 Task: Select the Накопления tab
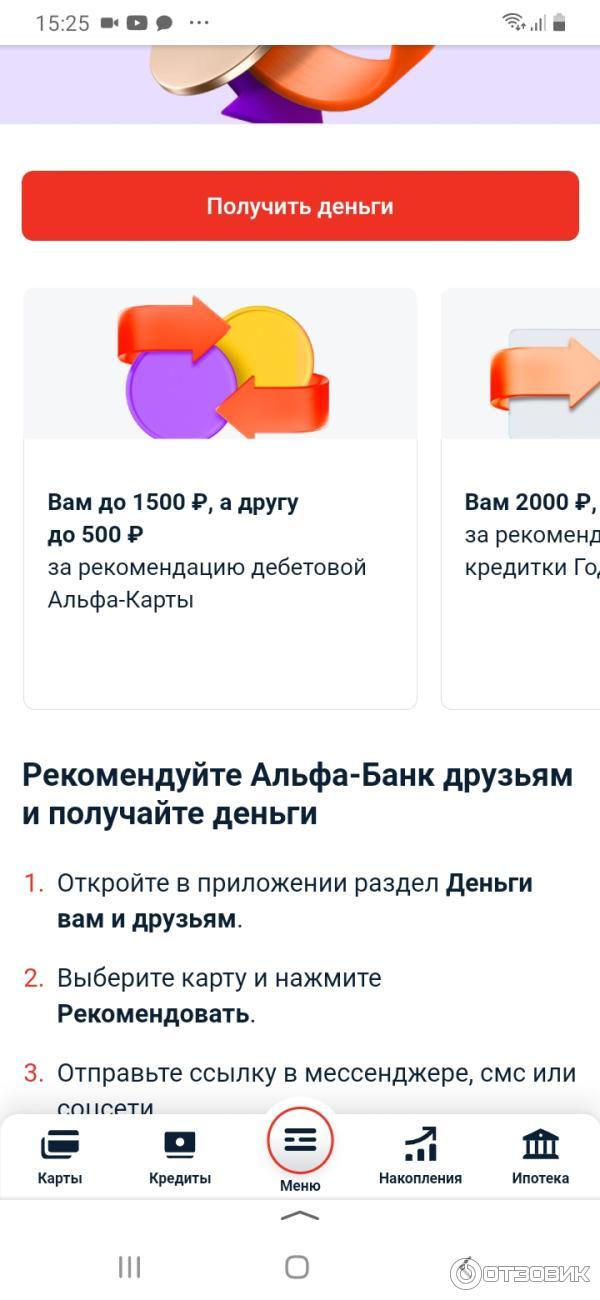point(420,1156)
